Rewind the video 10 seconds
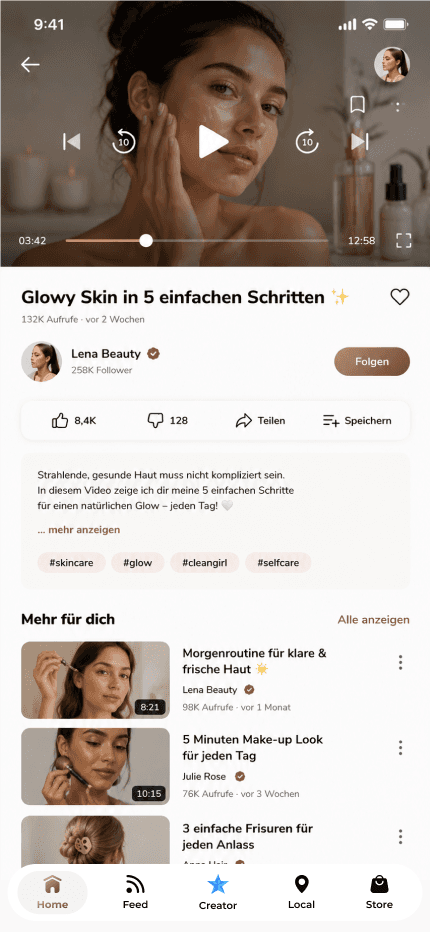 click(x=124, y=141)
